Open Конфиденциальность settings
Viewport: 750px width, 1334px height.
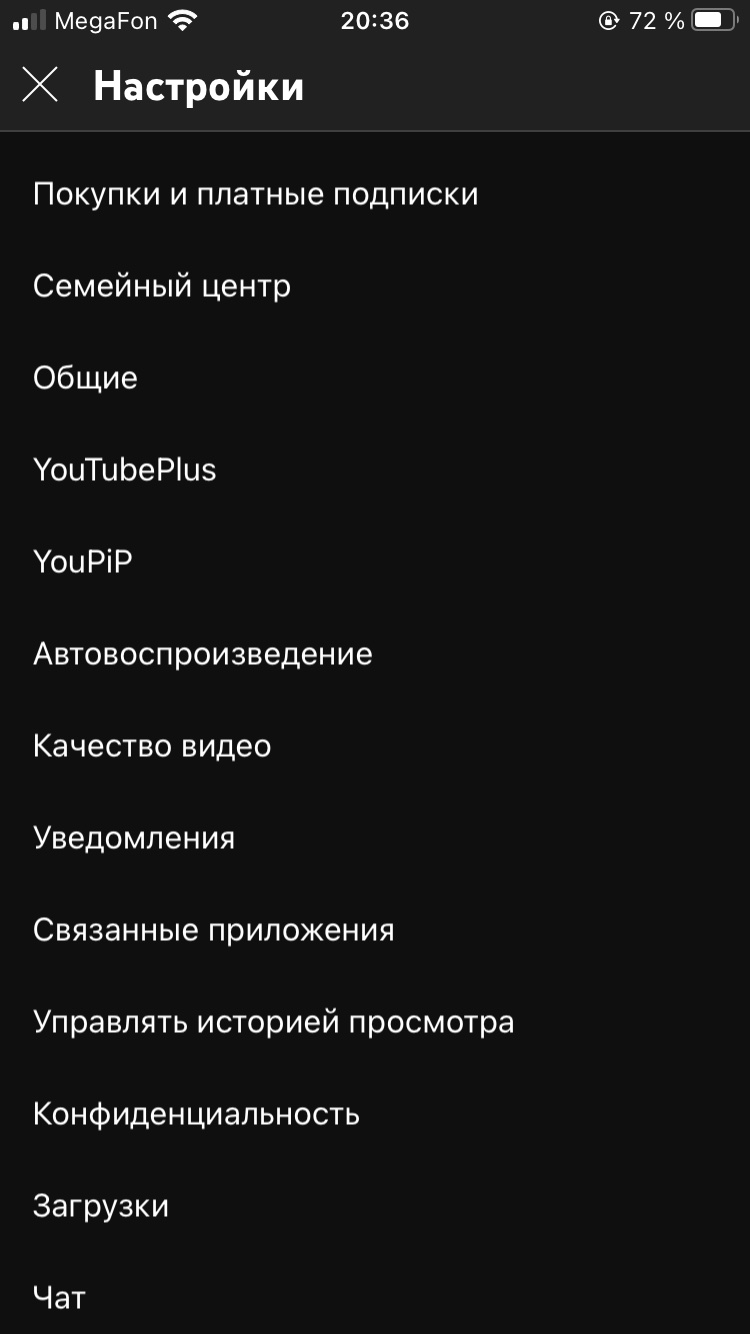375,1114
